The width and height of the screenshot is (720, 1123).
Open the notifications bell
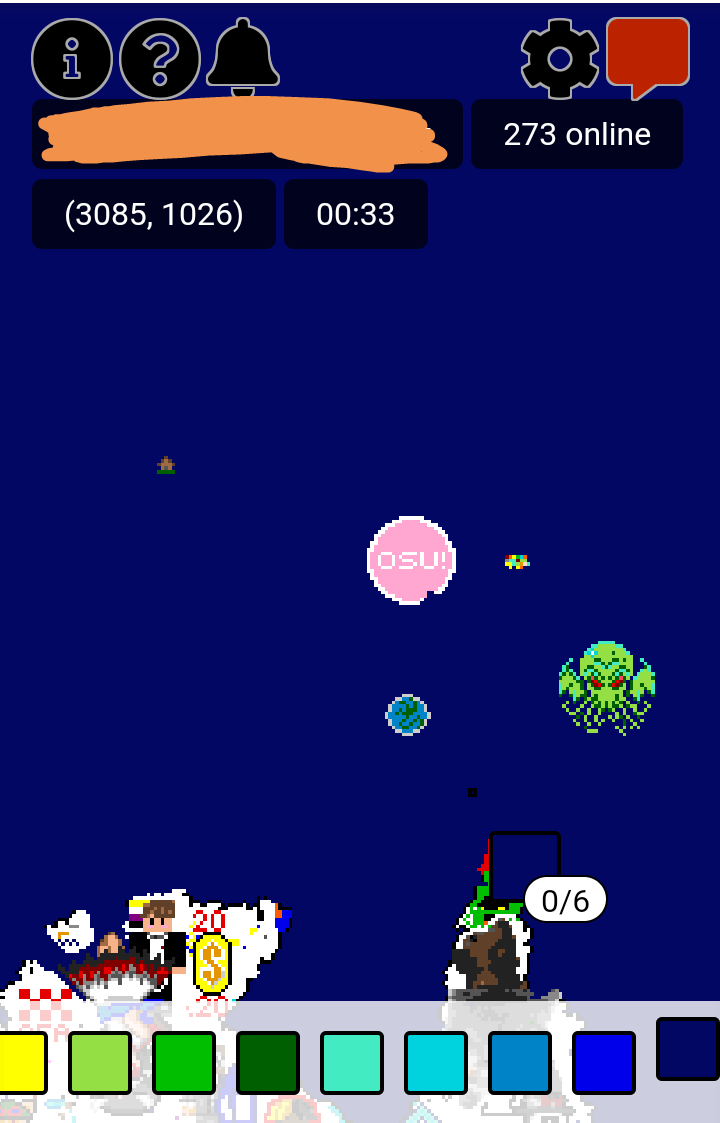243,56
